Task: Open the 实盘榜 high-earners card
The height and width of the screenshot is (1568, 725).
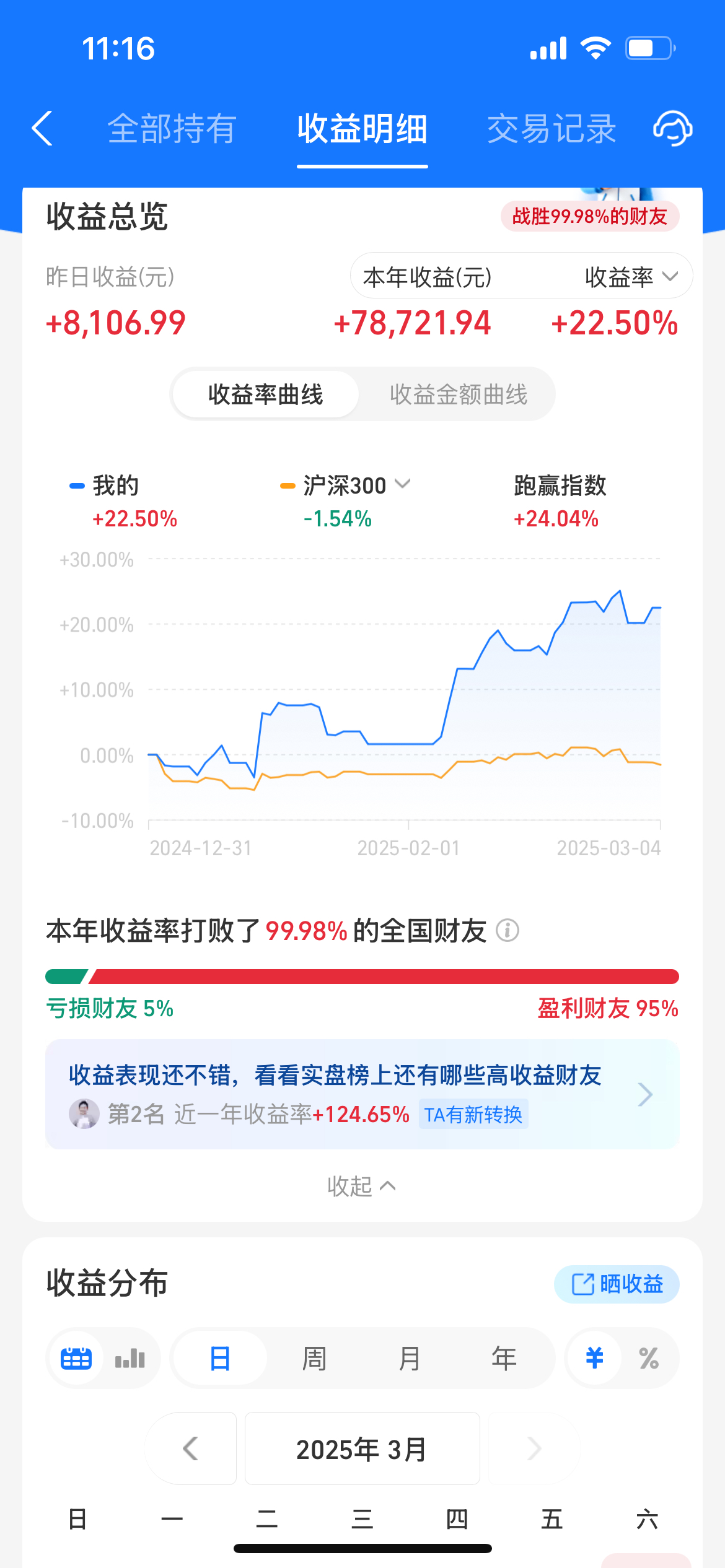Action: (x=362, y=1094)
